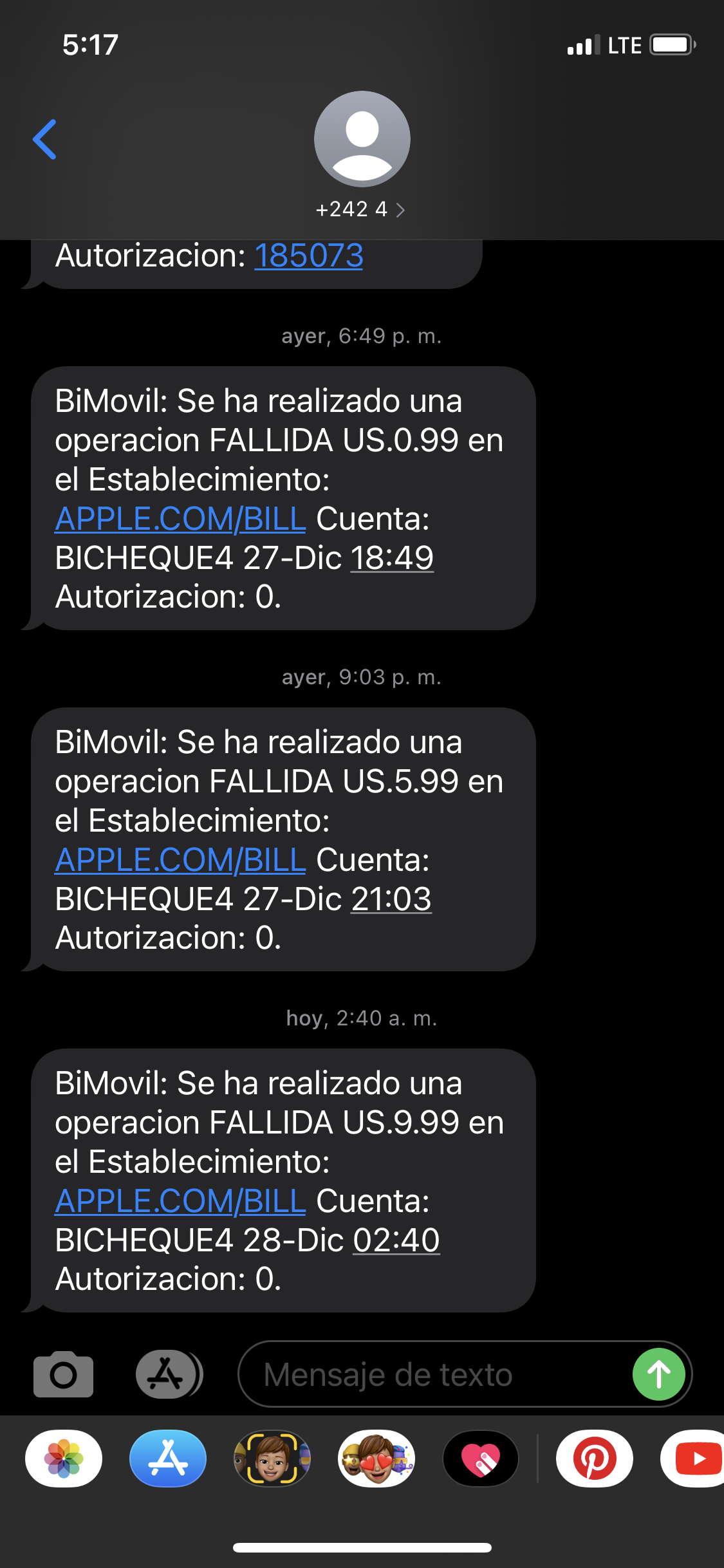Open the Digital Touch heart app

481,1459
